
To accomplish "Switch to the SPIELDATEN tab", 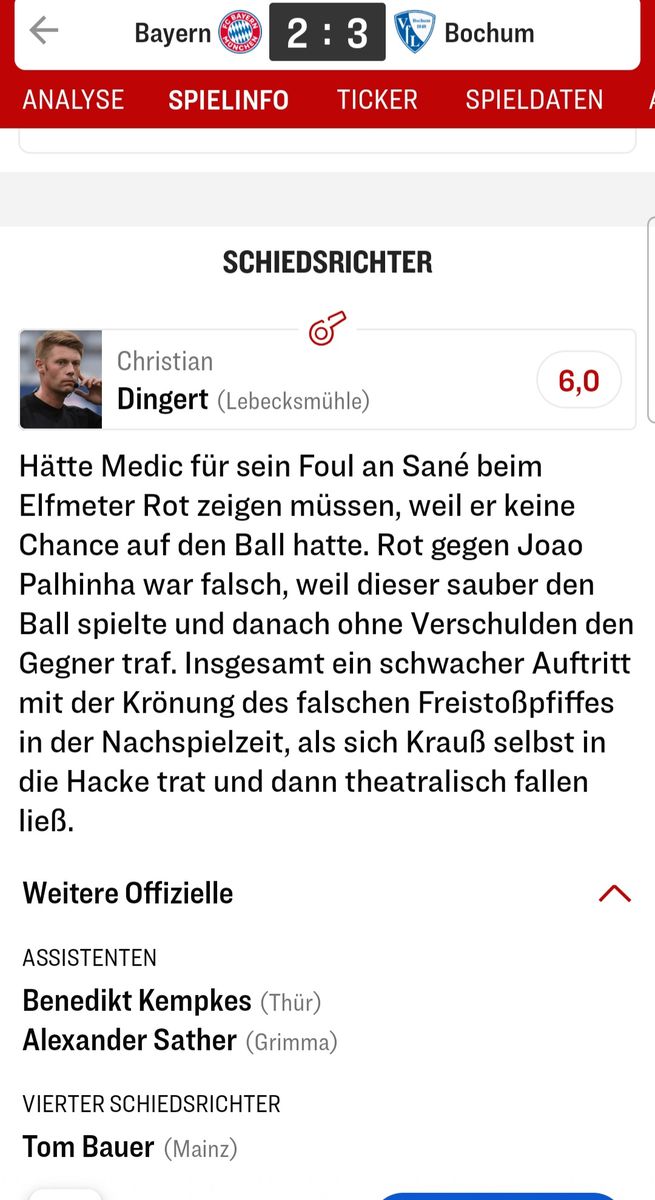I will [x=534, y=100].
